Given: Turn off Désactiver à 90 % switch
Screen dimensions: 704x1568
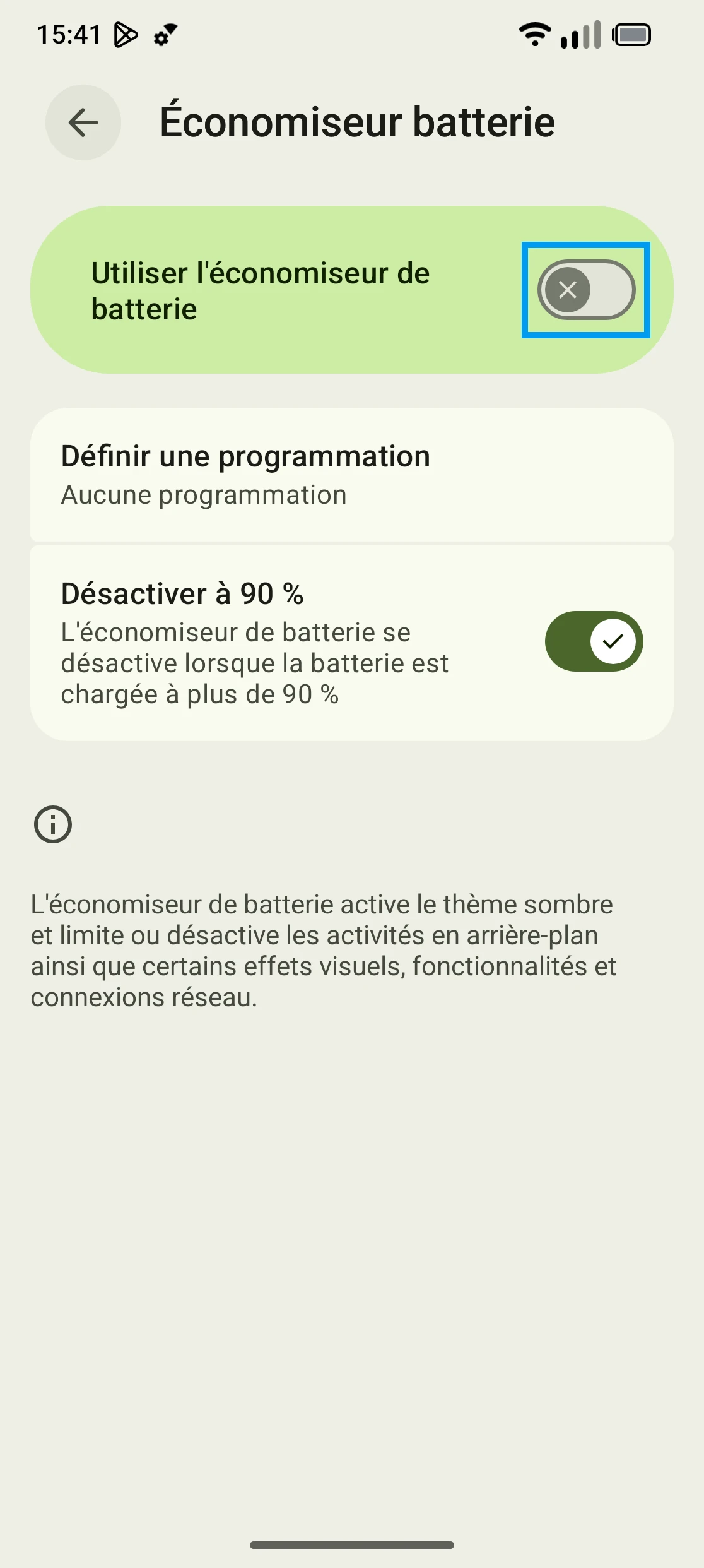Looking at the screenshot, I should (593, 641).
